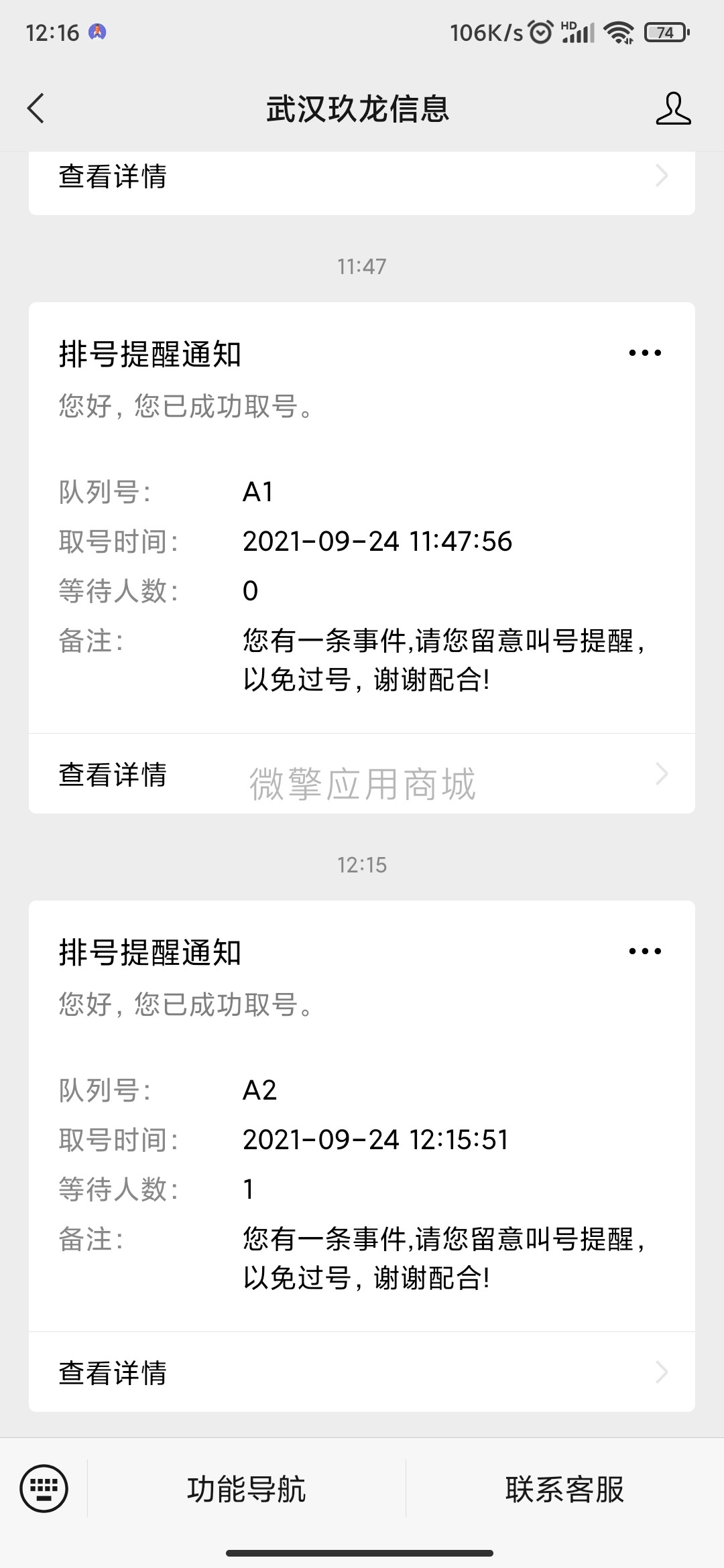Tap the navigation app icon beside the clock
The height and width of the screenshot is (1568, 724).
pyautogui.click(x=98, y=29)
